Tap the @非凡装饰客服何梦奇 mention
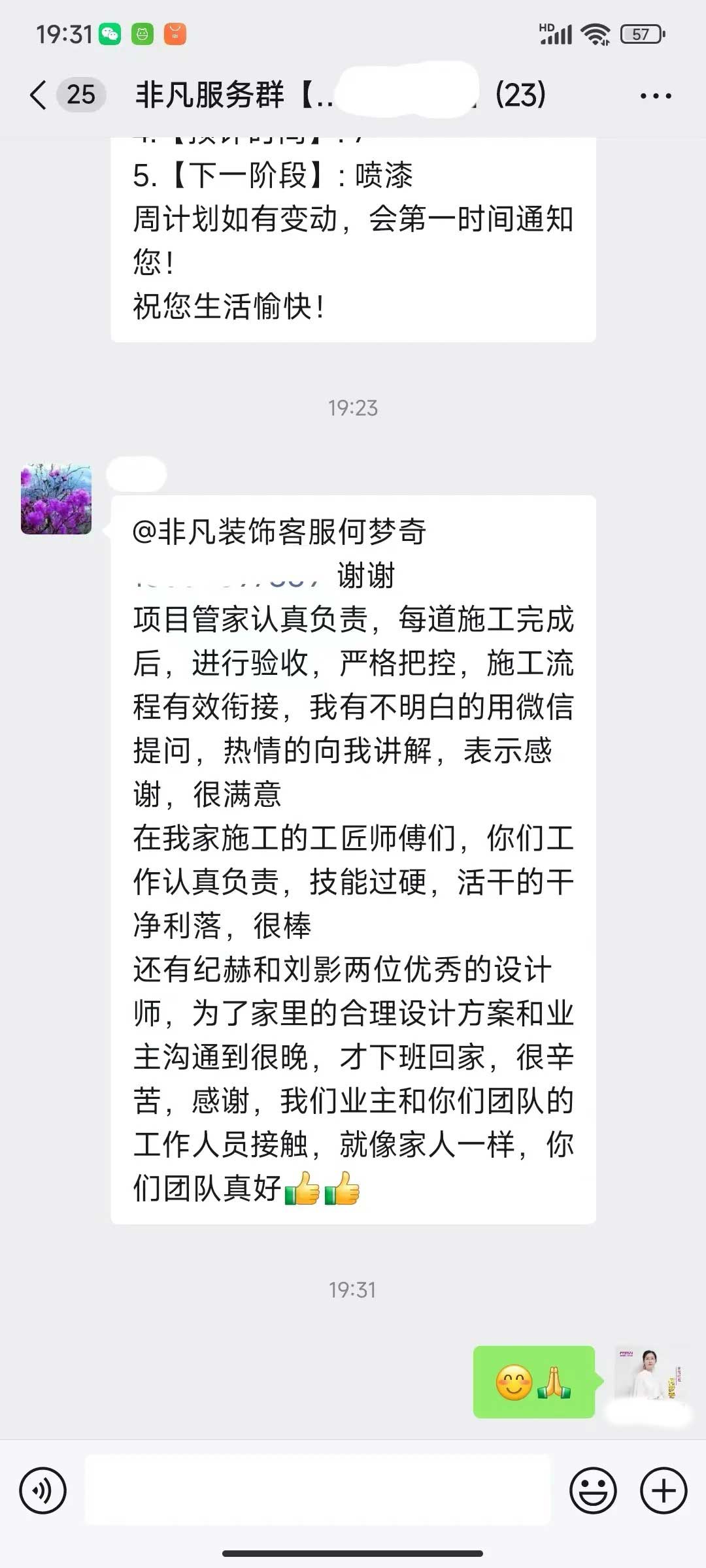The image size is (706, 1568). tap(279, 532)
